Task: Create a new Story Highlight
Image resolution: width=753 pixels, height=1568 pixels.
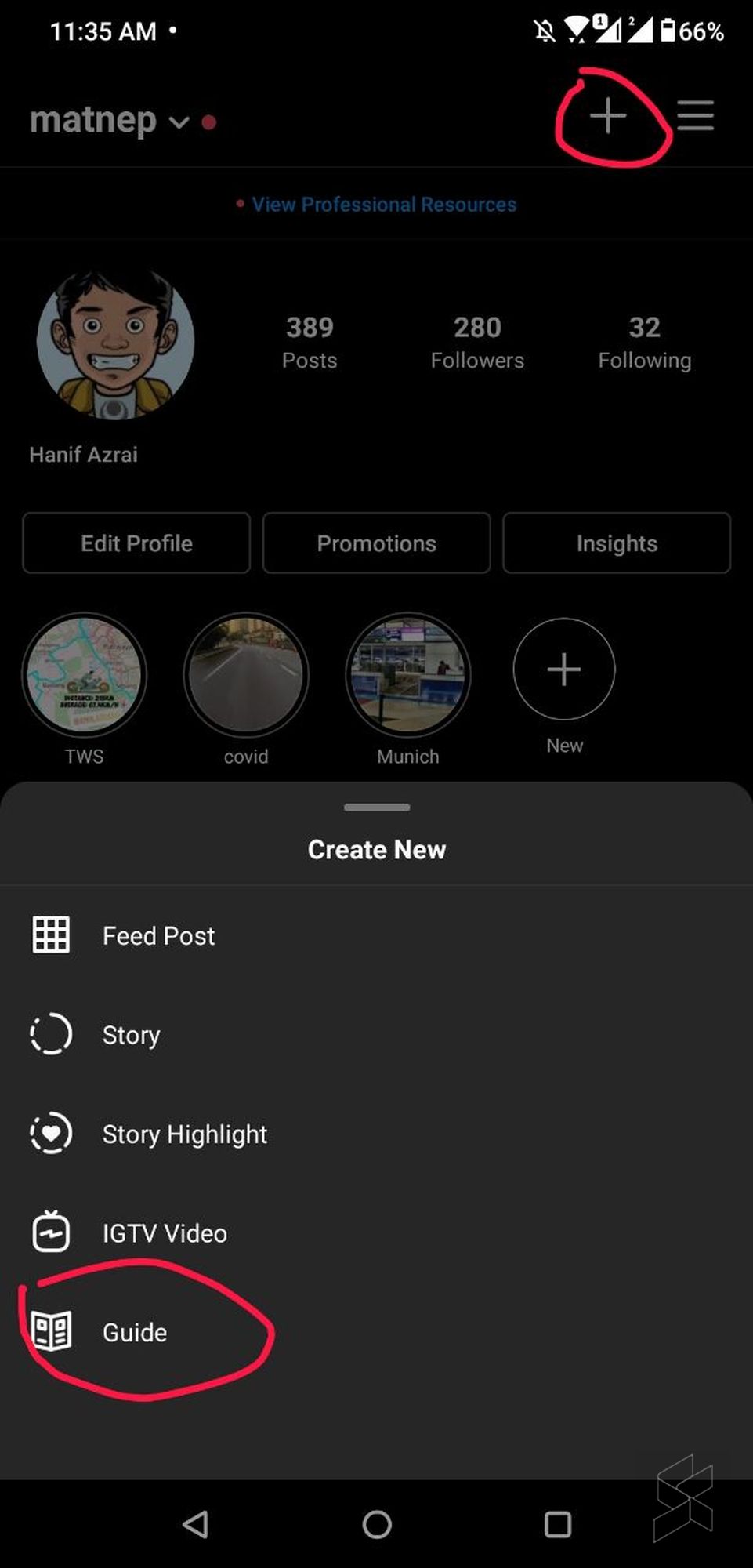Action: click(x=376, y=1134)
